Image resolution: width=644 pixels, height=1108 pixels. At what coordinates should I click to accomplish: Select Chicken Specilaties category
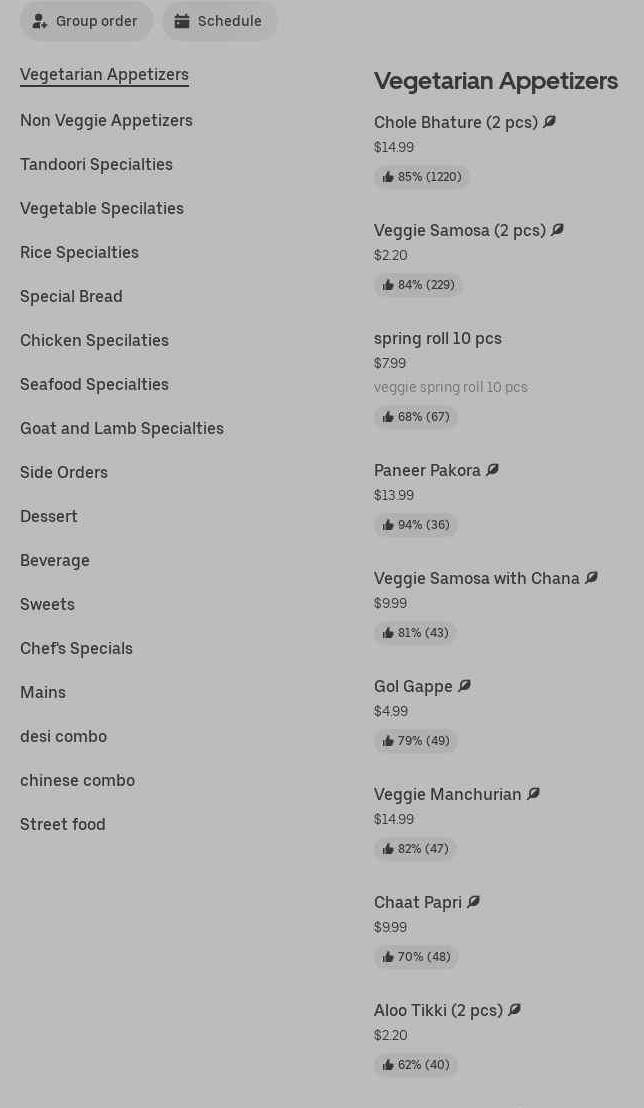tap(94, 340)
